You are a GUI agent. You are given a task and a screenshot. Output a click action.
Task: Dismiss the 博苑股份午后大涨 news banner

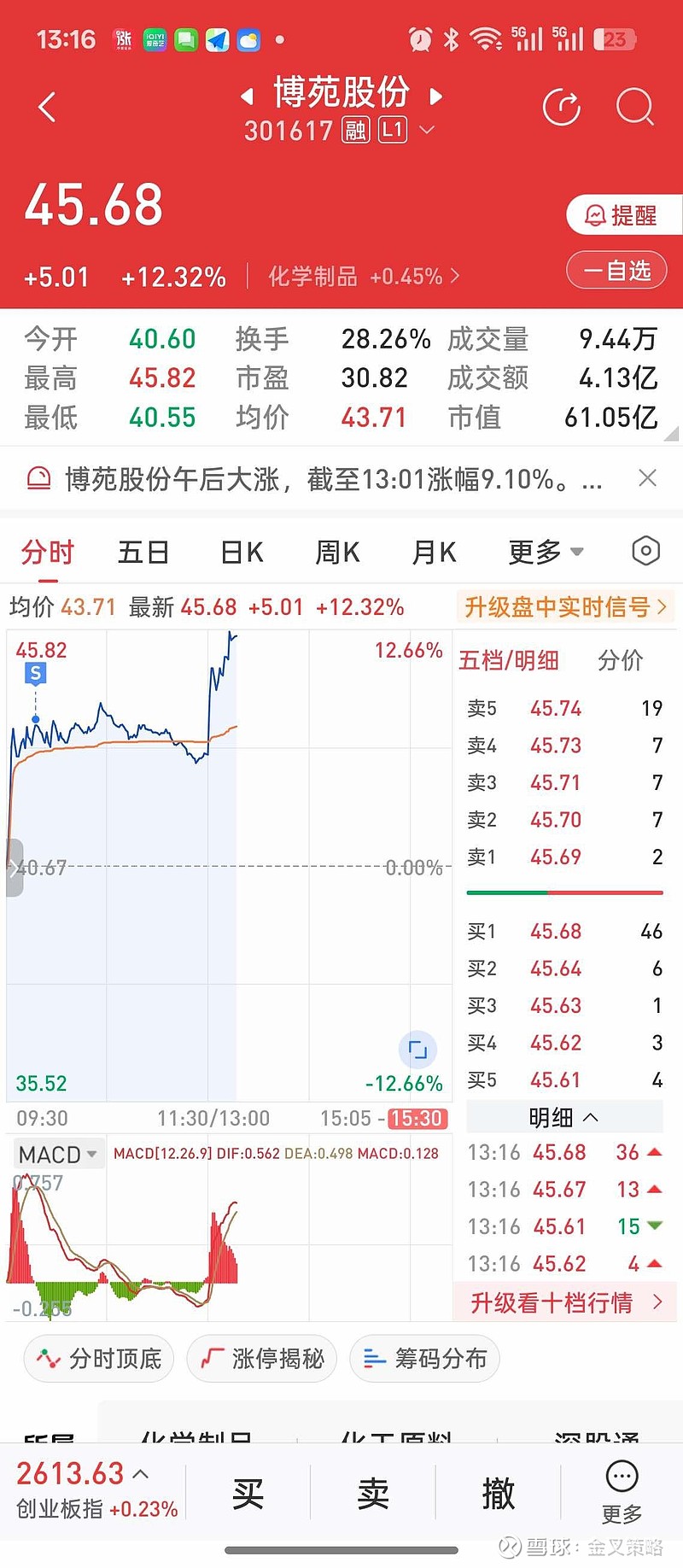[648, 478]
